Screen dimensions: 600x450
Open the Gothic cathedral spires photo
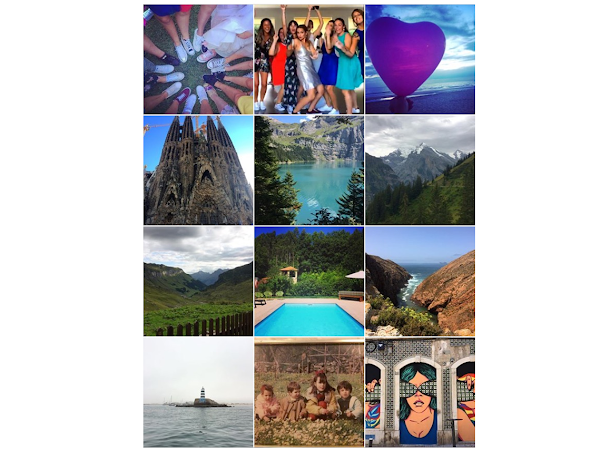198,170
